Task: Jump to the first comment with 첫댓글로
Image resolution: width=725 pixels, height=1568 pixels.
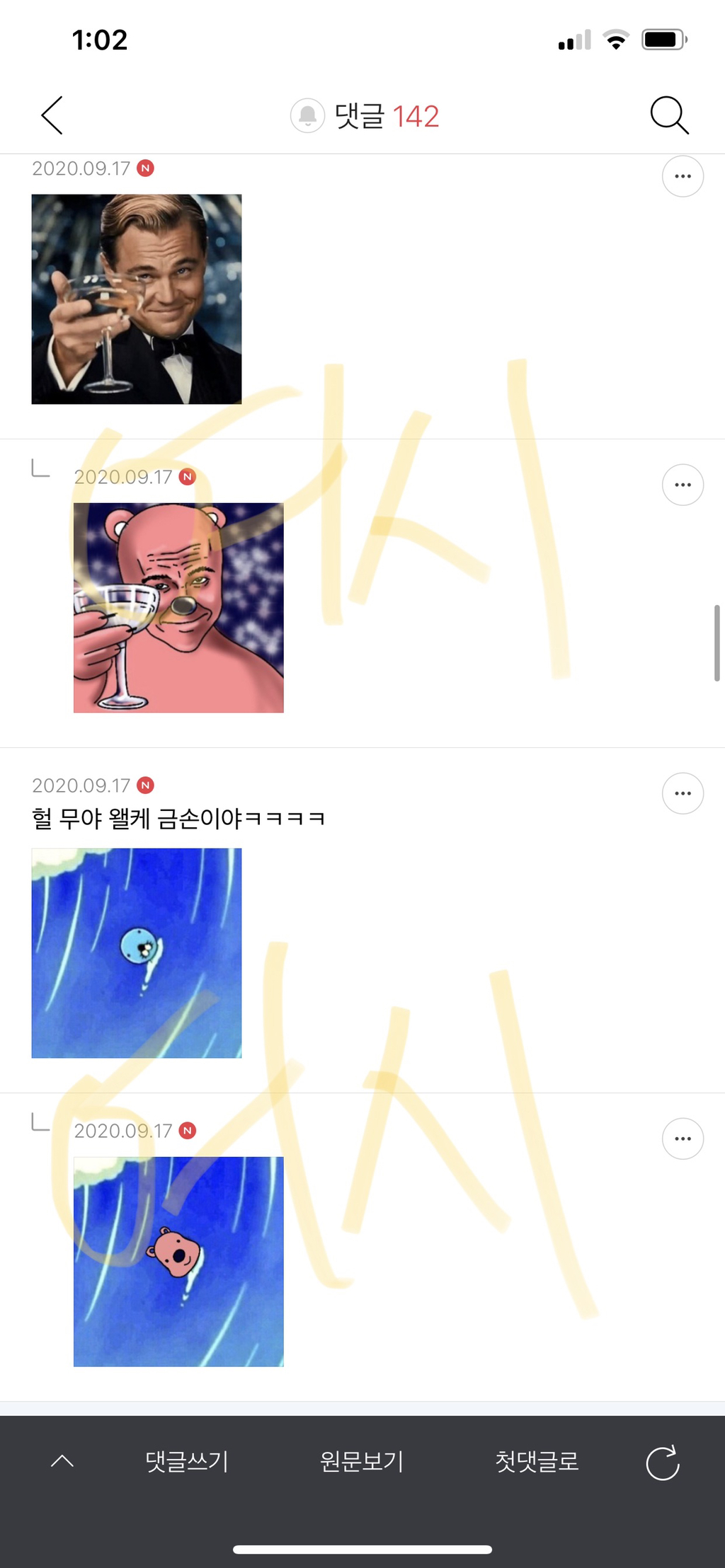Action: tap(537, 1462)
